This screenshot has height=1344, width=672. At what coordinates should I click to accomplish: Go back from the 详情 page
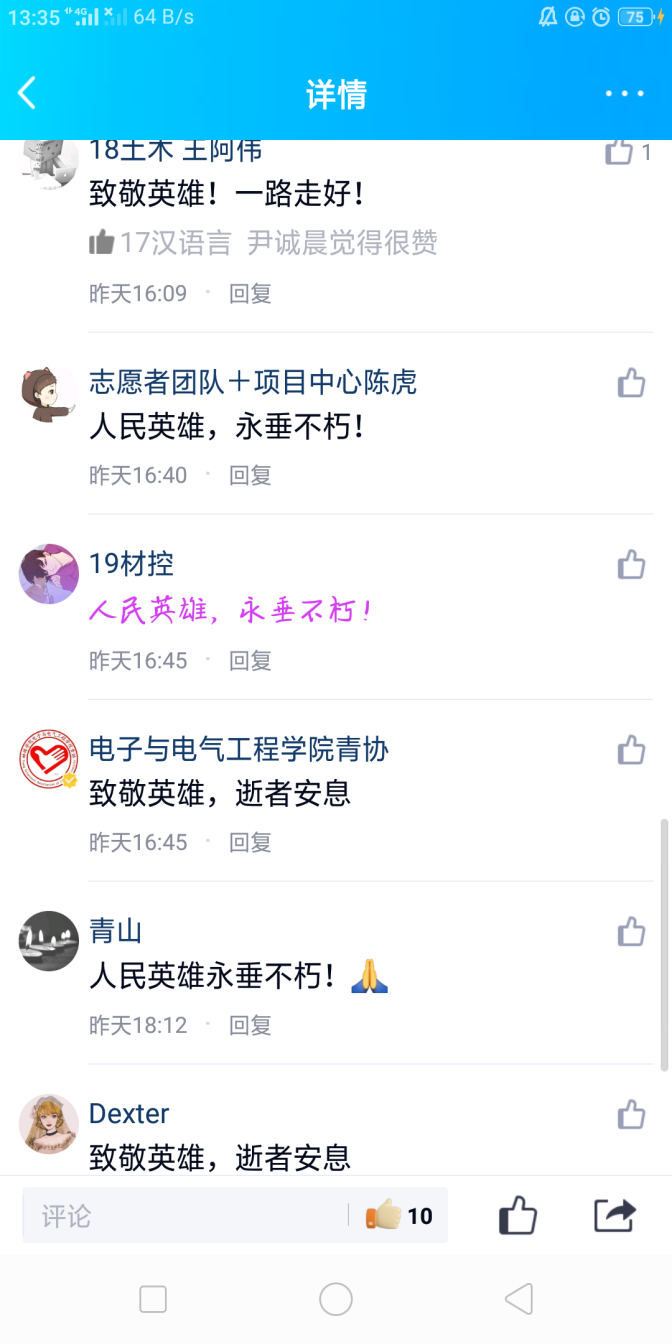pyautogui.click(x=28, y=94)
